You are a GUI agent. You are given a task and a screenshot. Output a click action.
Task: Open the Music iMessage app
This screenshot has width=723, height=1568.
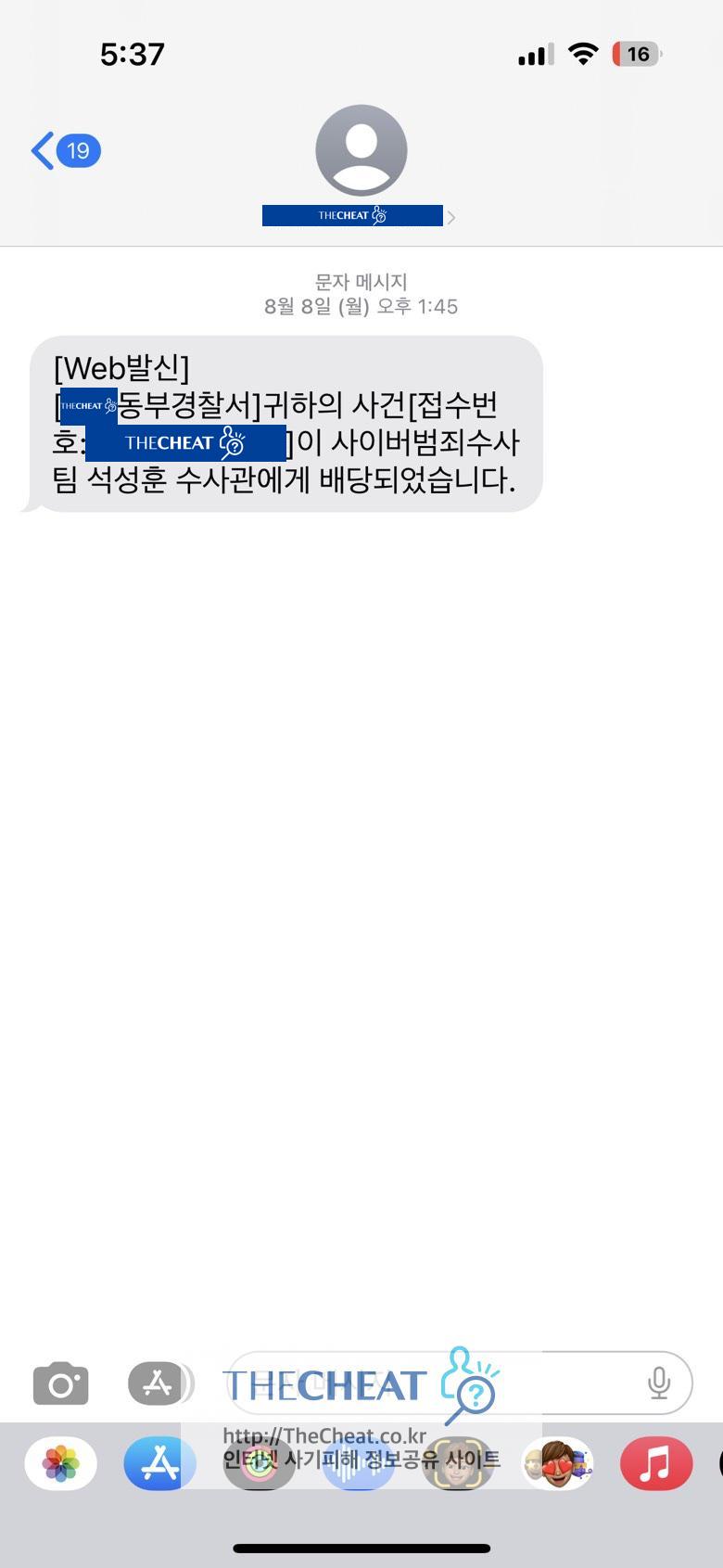pos(655,1464)
